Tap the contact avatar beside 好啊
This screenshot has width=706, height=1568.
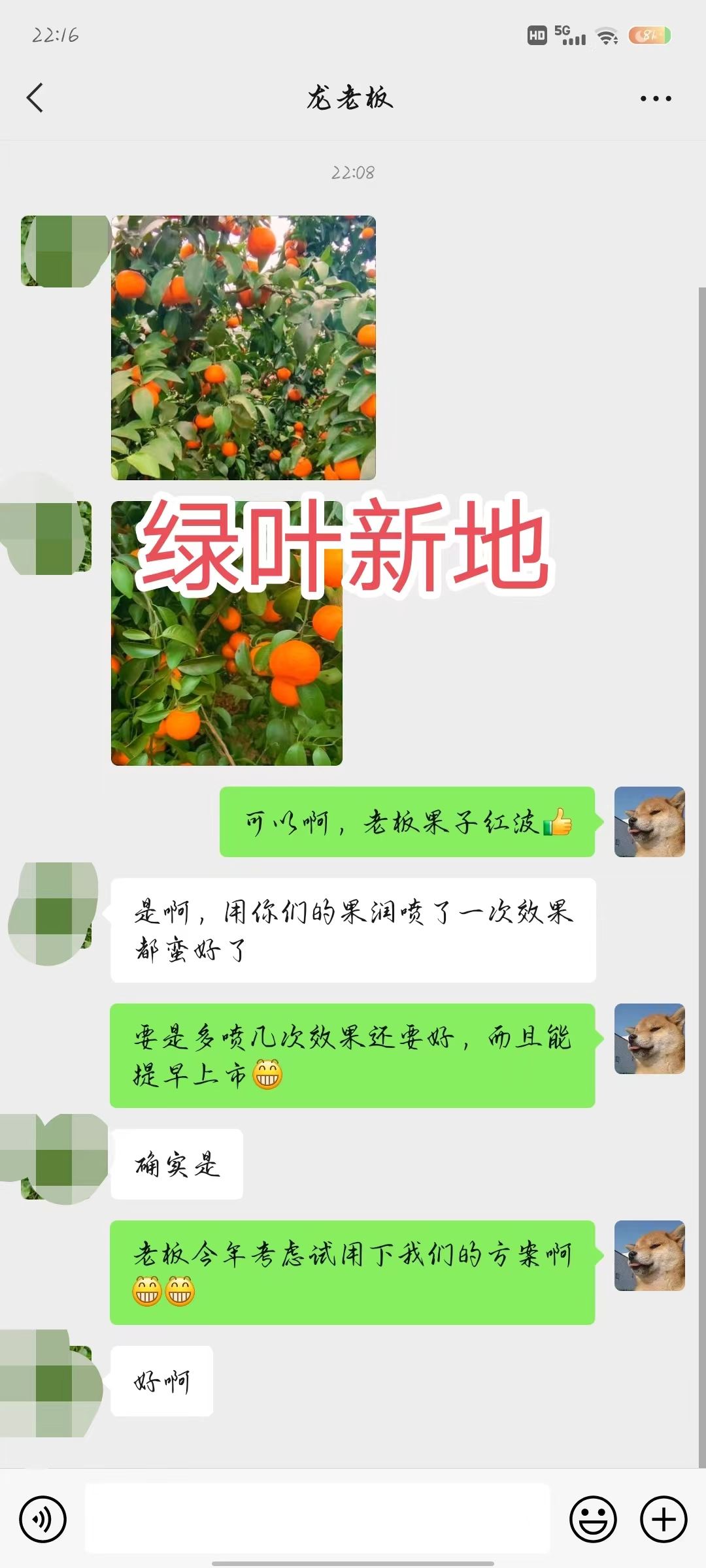coord(56,1381)
